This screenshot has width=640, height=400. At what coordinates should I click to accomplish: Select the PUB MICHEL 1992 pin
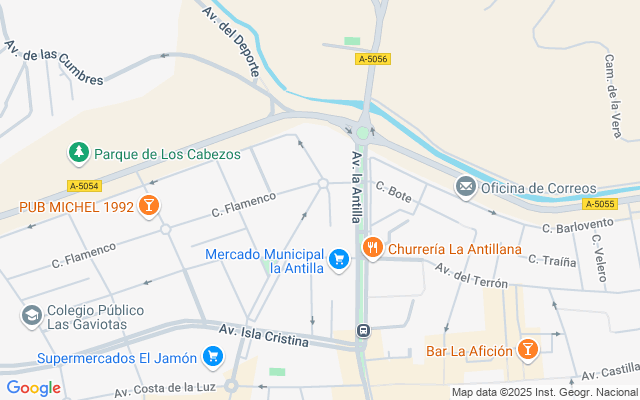[149, 206]
